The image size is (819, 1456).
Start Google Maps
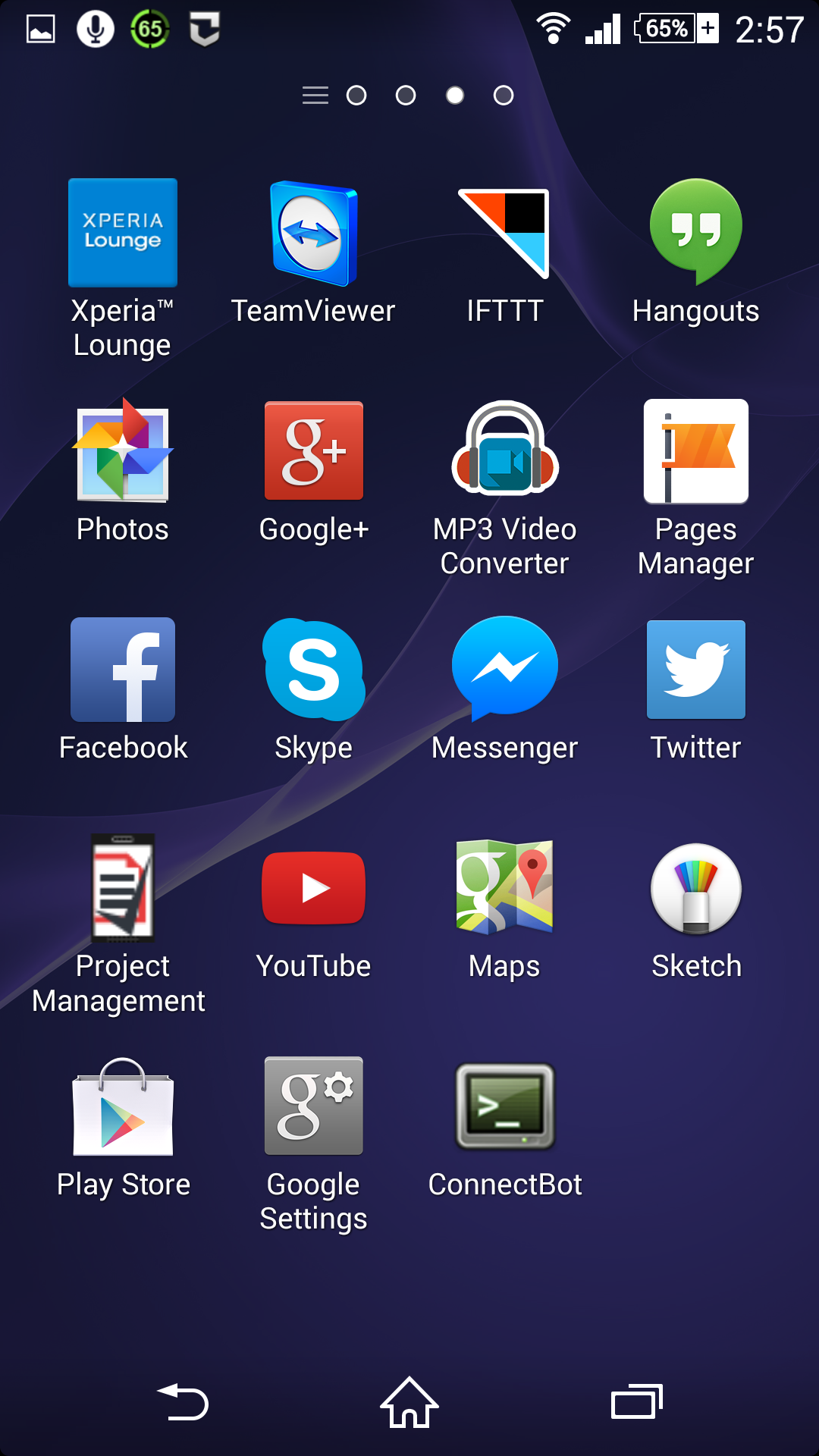coord(504,888)
